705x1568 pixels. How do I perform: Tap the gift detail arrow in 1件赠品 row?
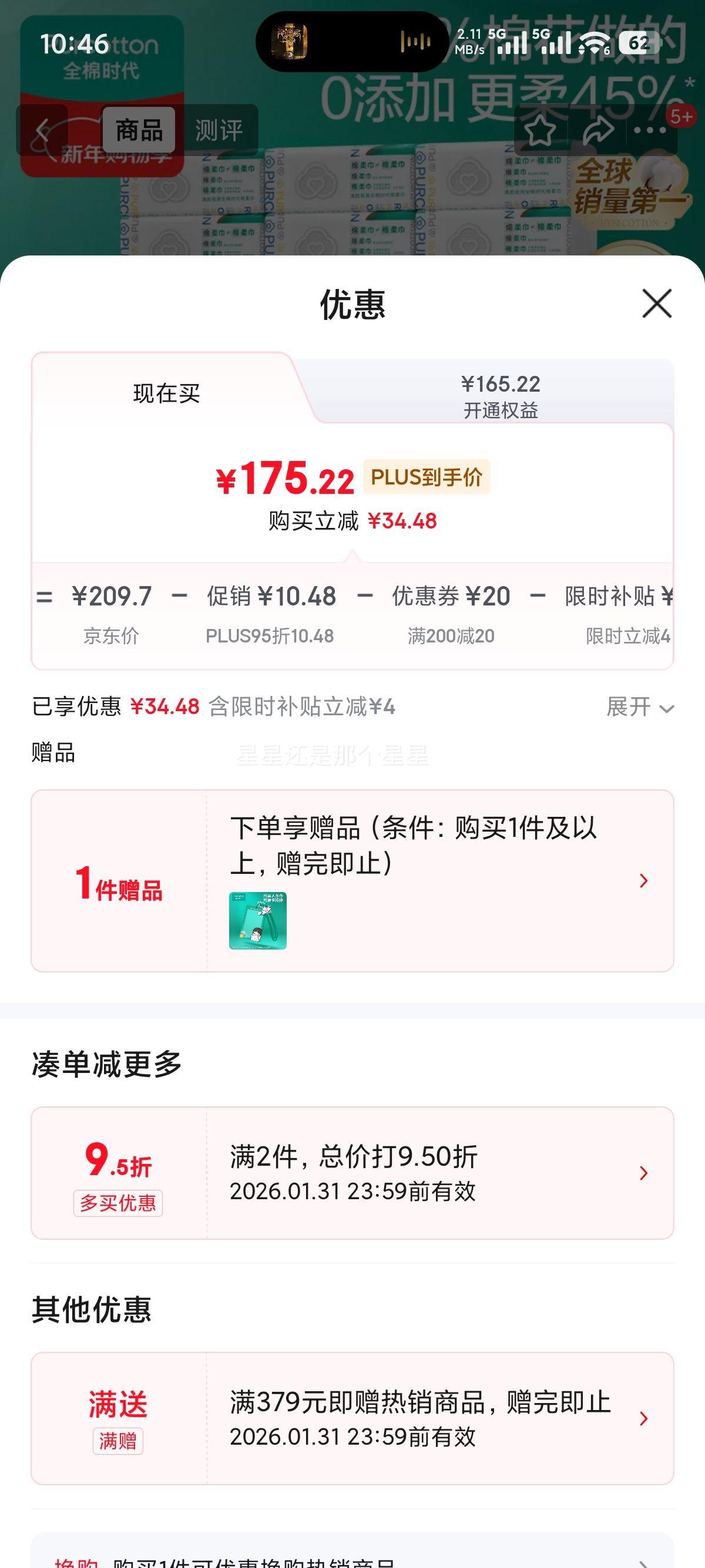tap(642, 881)
